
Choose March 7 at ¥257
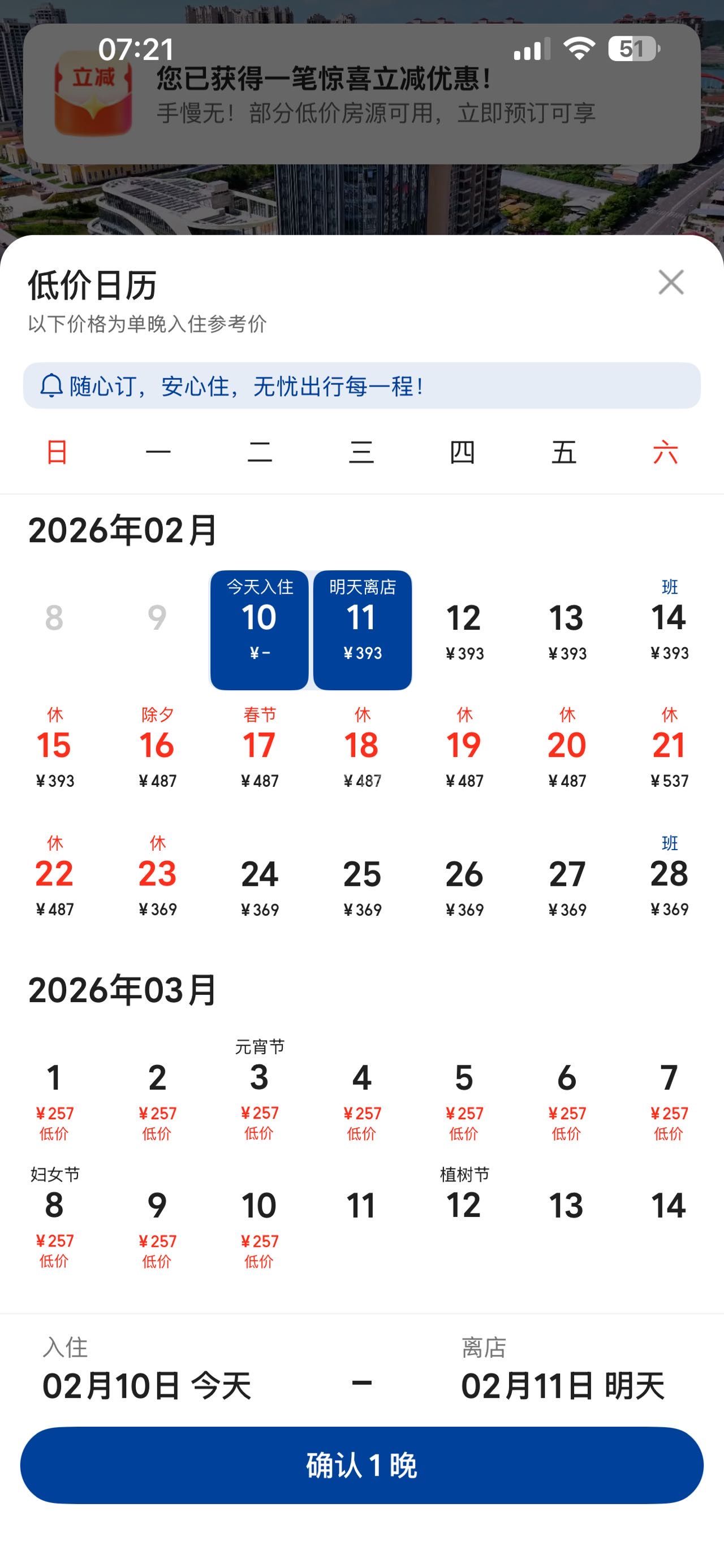(x=669, y=1094)
